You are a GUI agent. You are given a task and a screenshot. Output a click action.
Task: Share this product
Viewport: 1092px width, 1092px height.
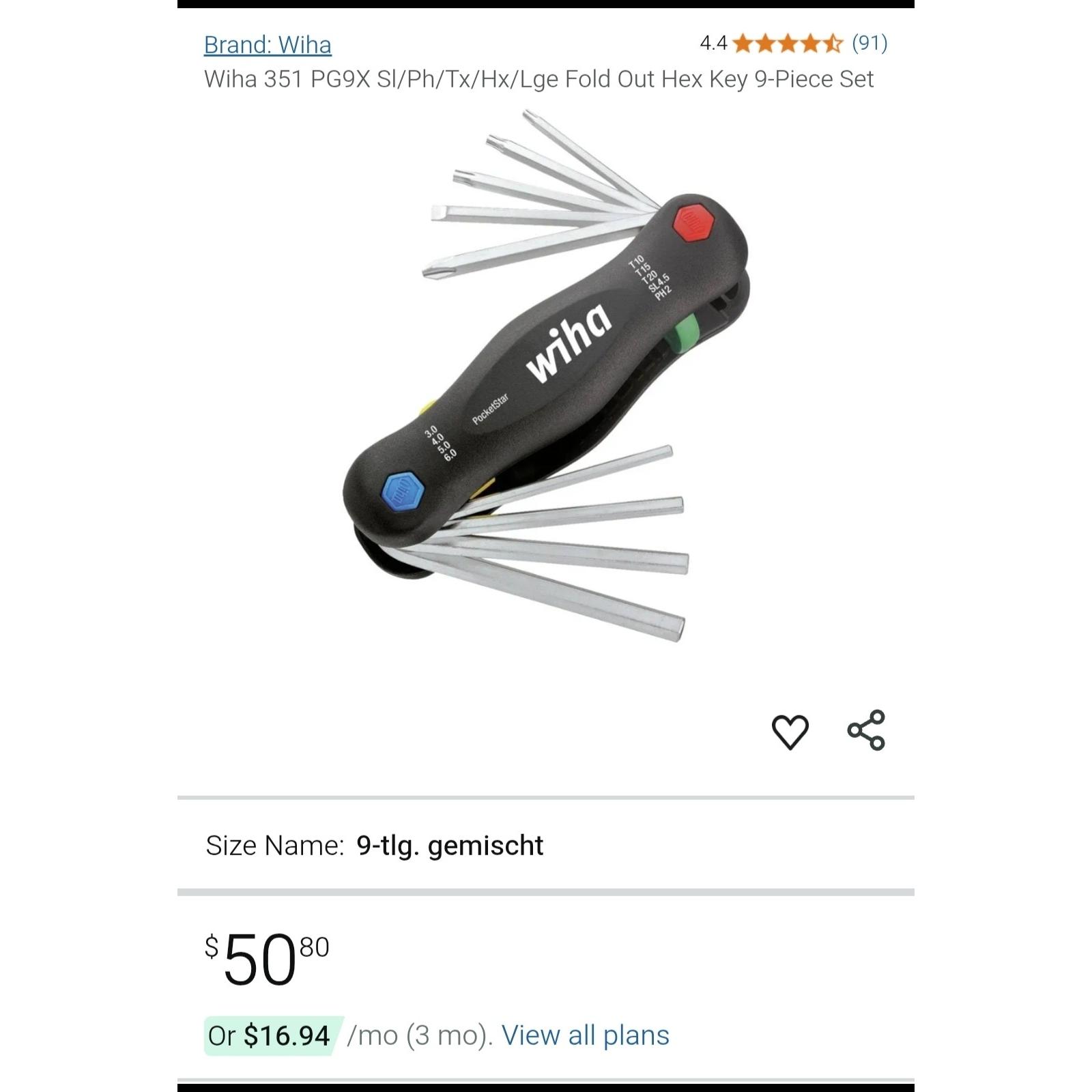tap(866, 730)
